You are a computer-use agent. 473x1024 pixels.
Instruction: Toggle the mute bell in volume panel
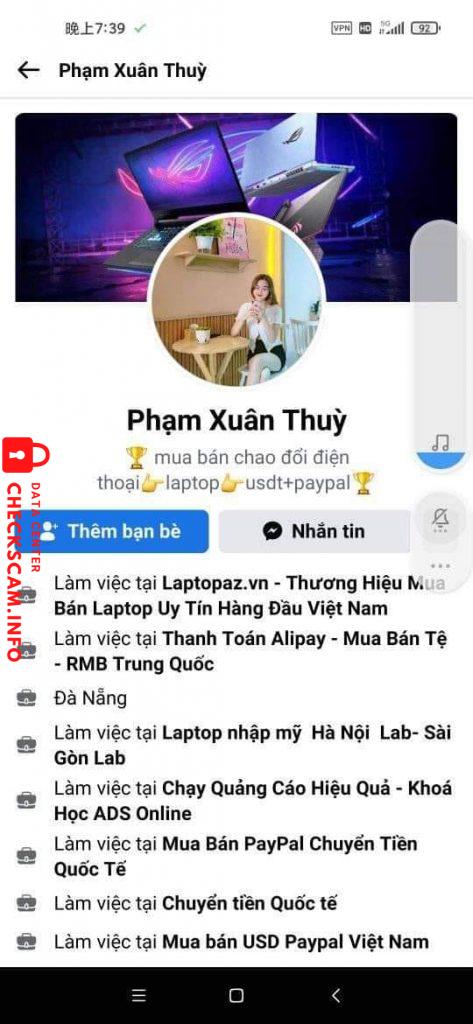(440, 520)
